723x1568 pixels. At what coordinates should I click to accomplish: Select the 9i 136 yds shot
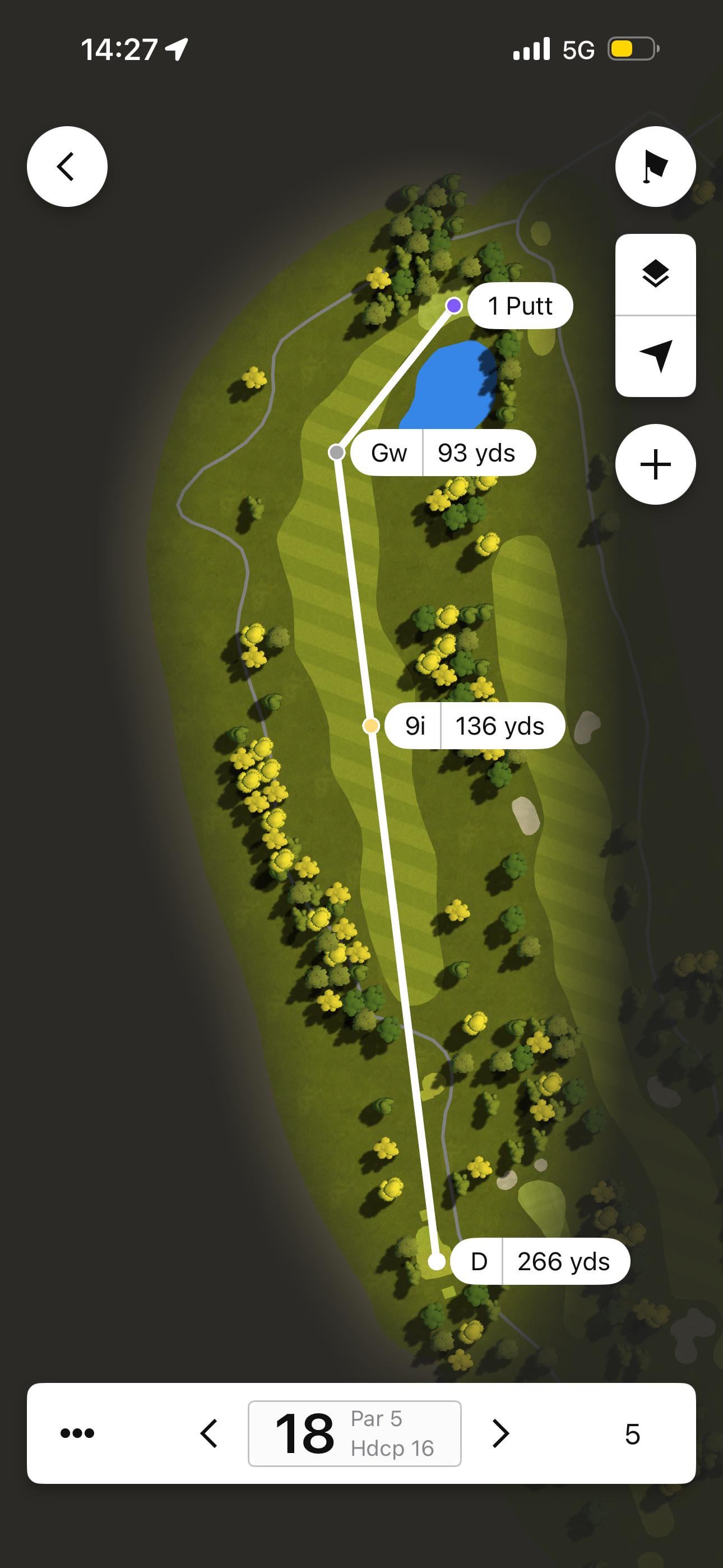pyautogui.click(x=475, y=726)
